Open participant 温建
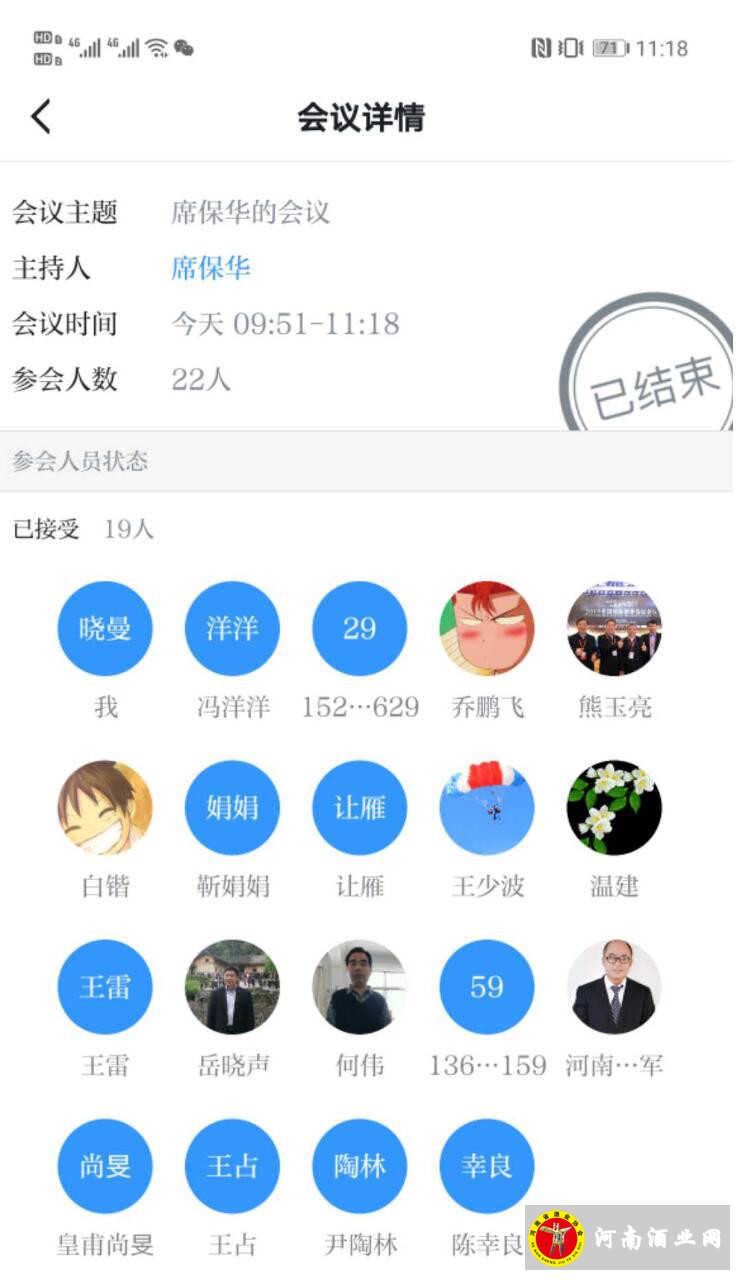 tap(614, 807)
